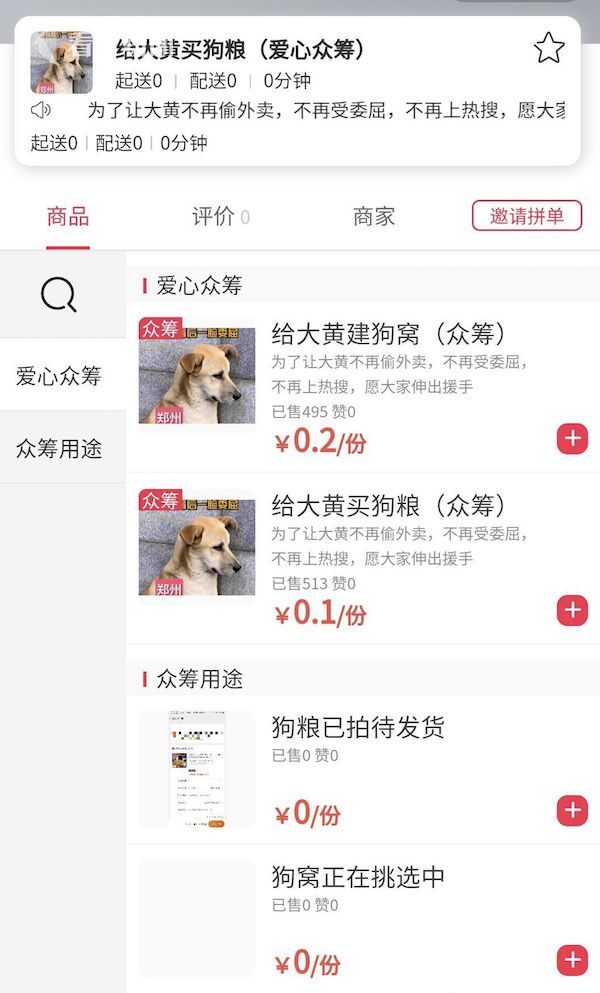Screen dimensions: 600x993
Task: Add 给大黄建狗窝（众筹） to the cart
Action: click(x=572, y=439)
